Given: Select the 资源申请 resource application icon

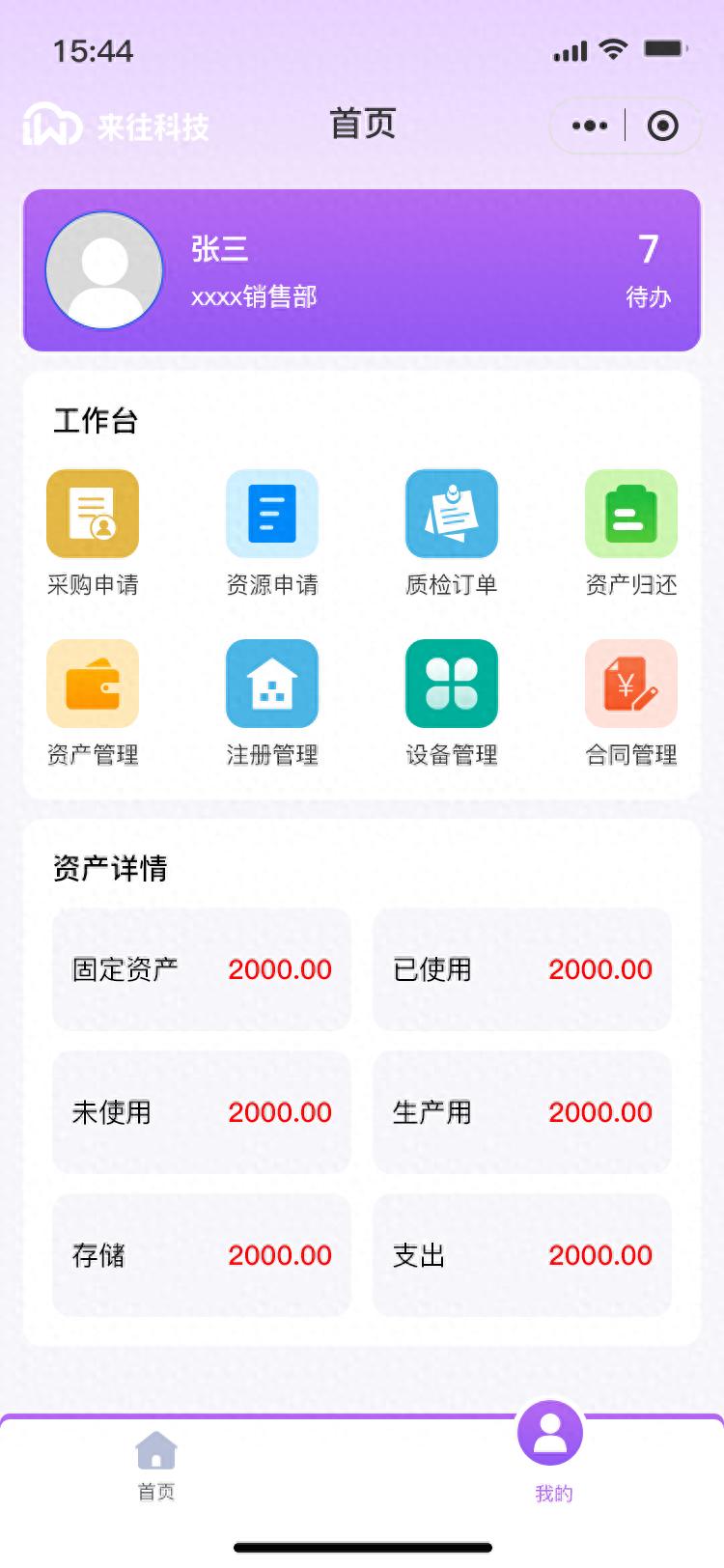Looking at the screenshot, I should [271, 513].
